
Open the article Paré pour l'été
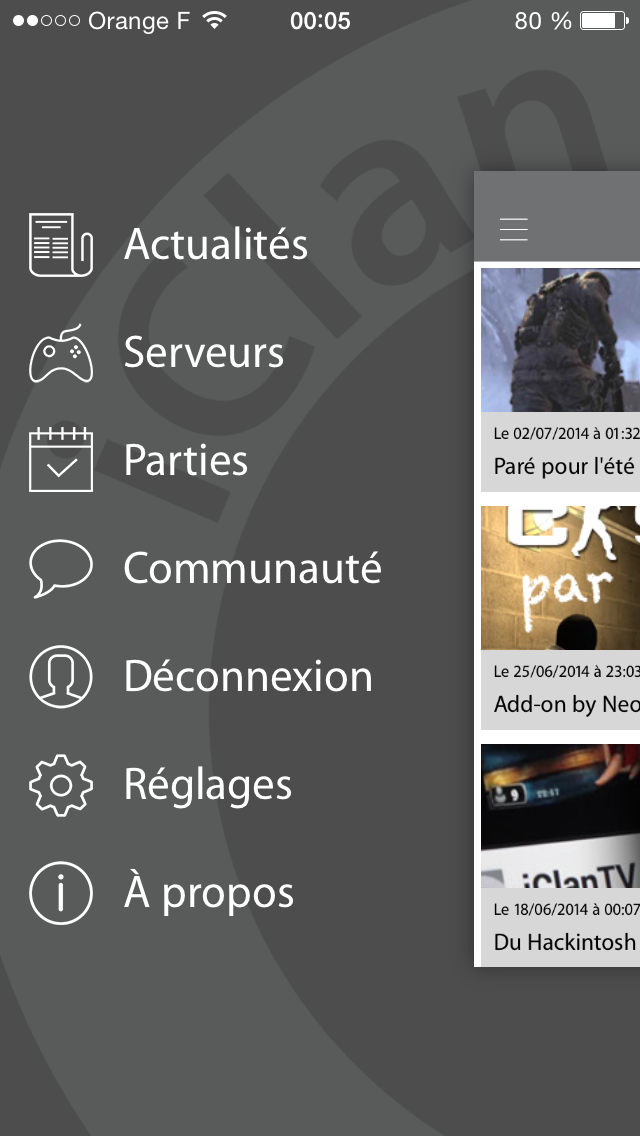tap(560, 380)
